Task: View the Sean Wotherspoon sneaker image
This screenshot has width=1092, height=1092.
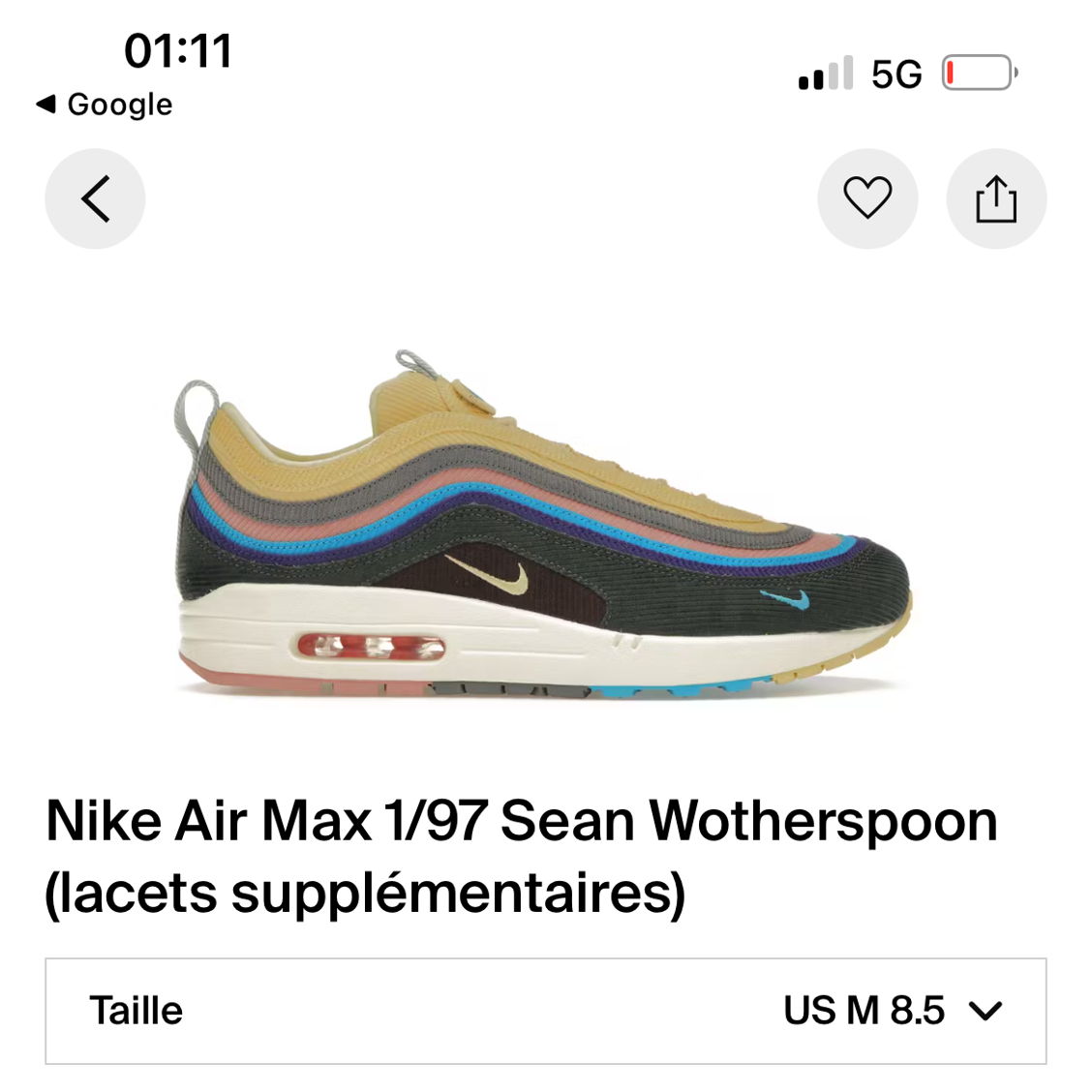Action: [x=545, y=528]
